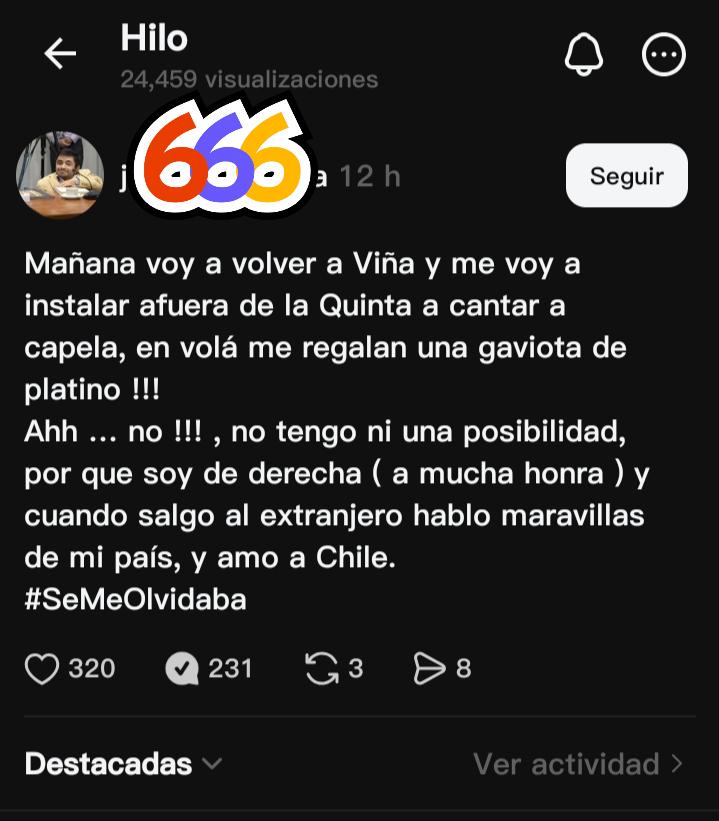Share the post via send icon
The image size is (719, 821).
click(429, 669)
